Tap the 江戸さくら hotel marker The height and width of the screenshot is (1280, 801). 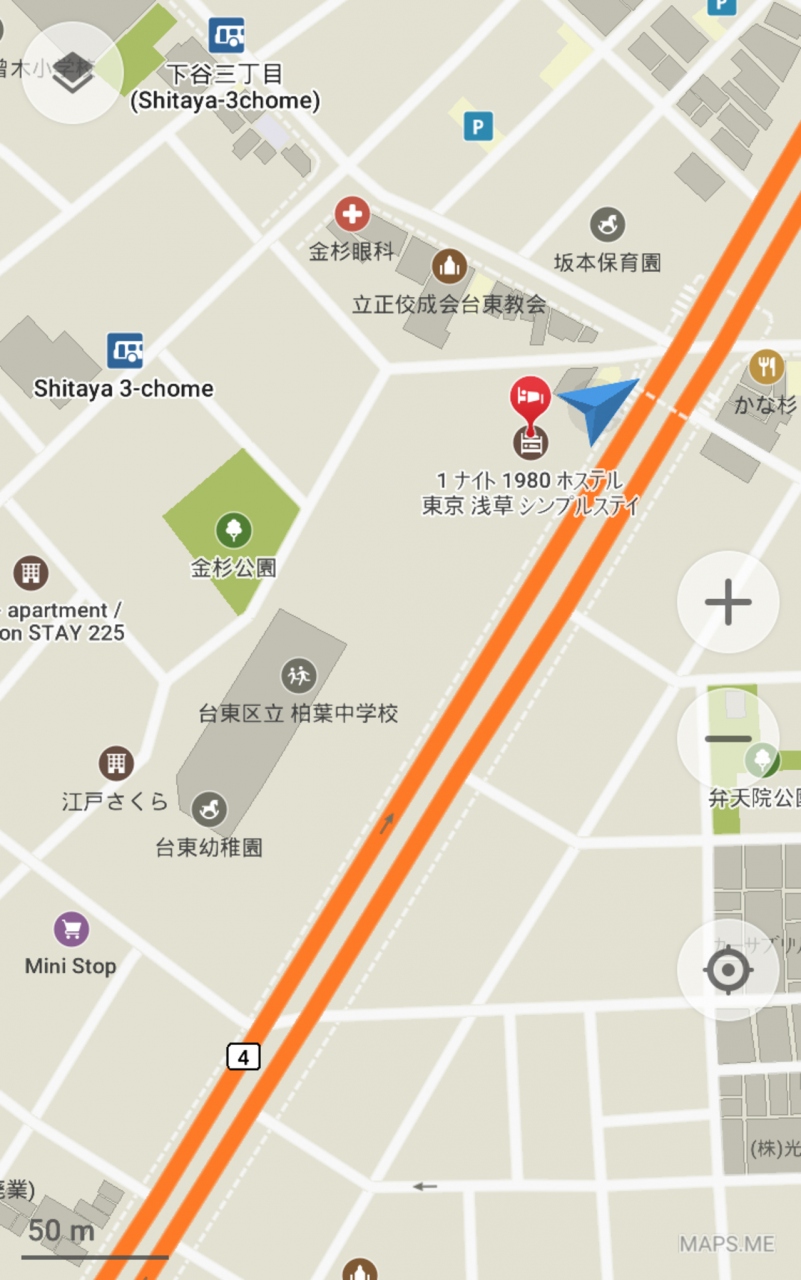116,764
